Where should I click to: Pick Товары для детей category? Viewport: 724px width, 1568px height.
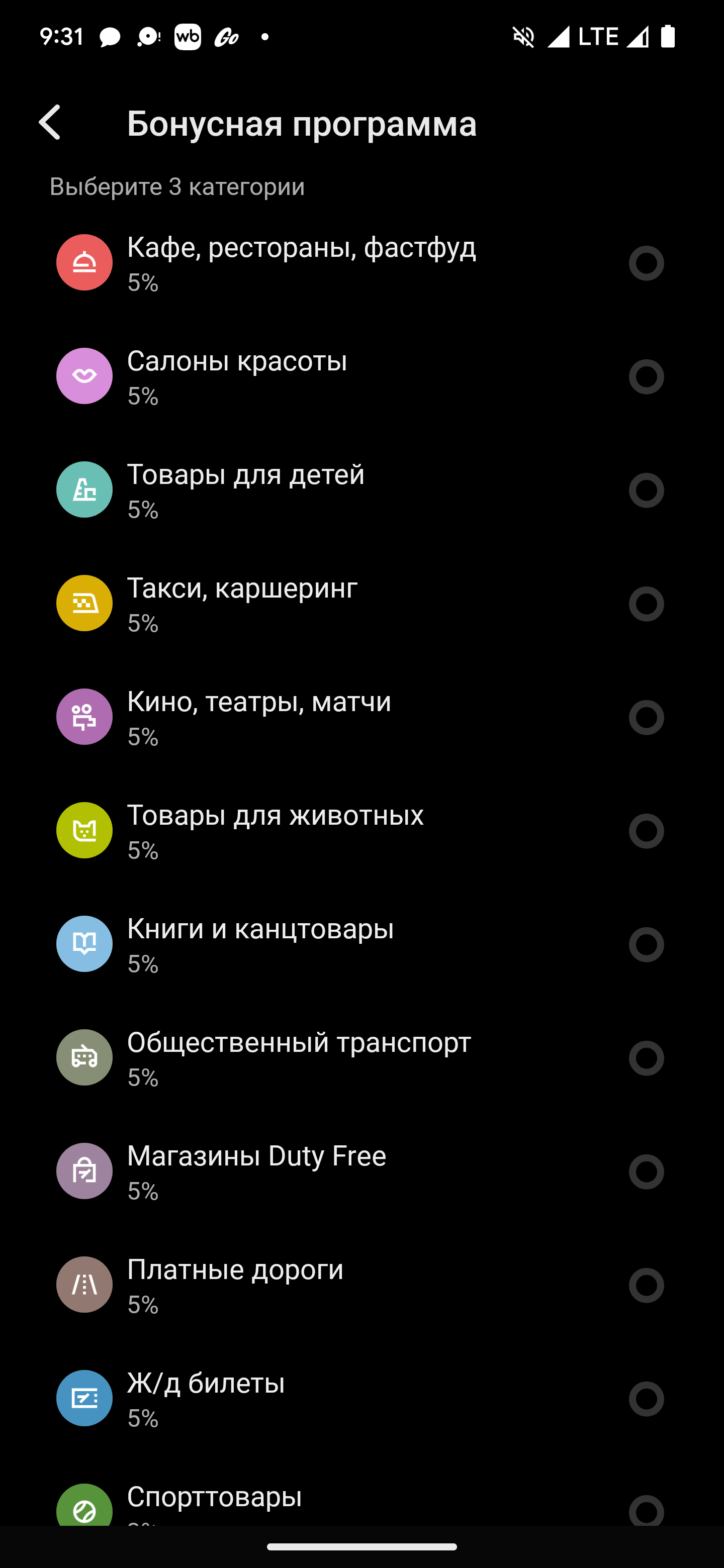(361, 490)
